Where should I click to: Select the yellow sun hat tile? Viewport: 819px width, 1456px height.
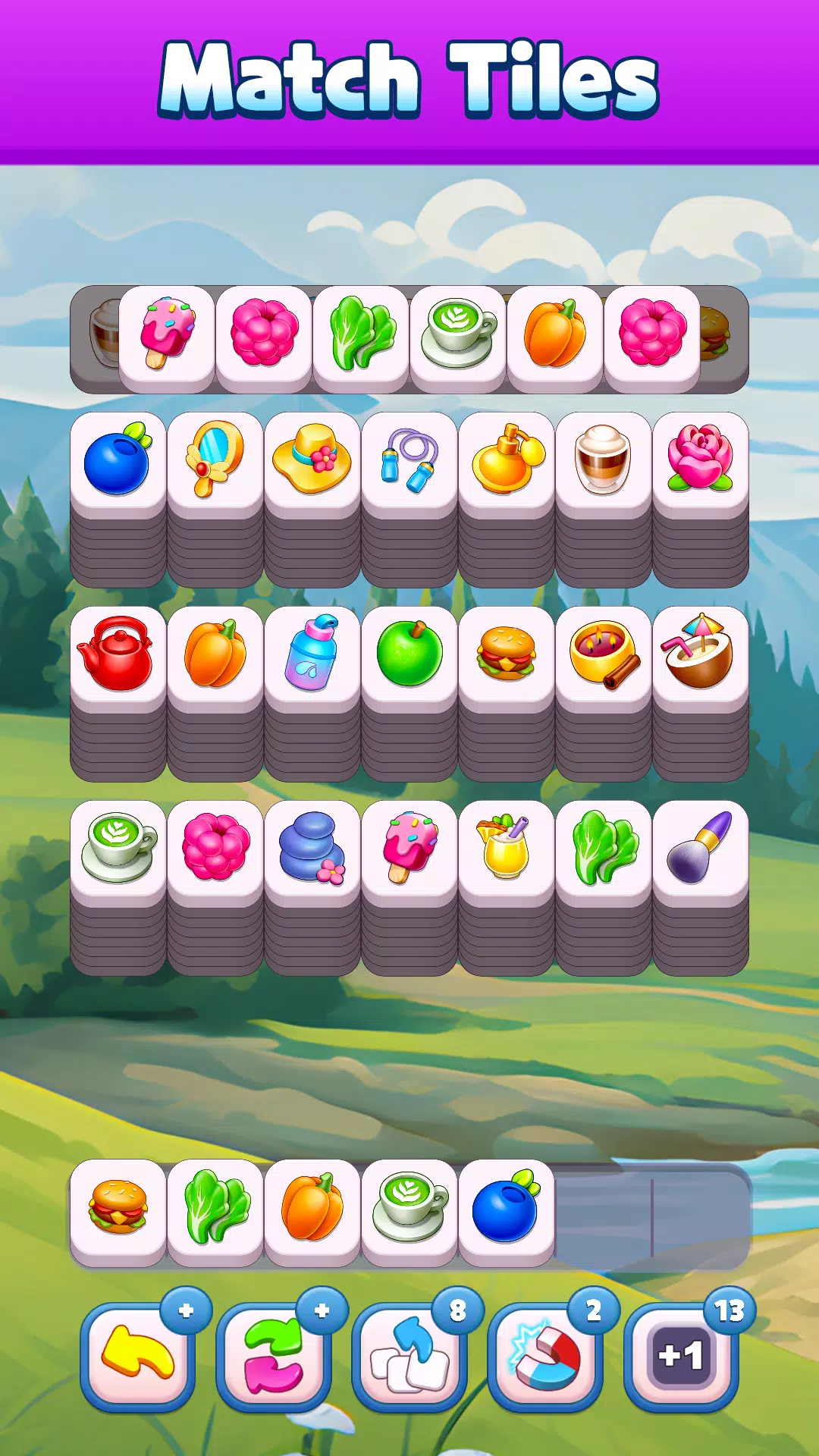(312, 460)
